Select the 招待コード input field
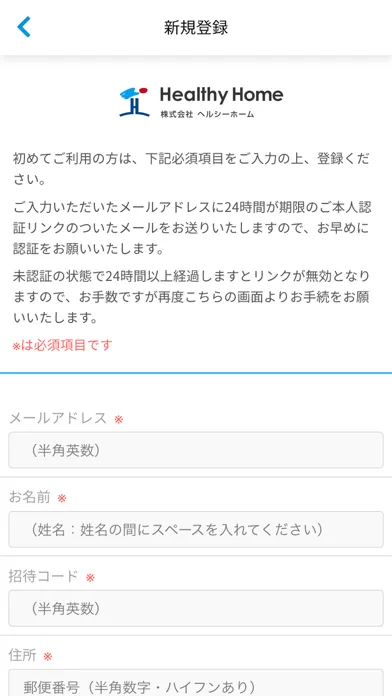The height and width of the screenshot is (696, 392). pos(196,608)
